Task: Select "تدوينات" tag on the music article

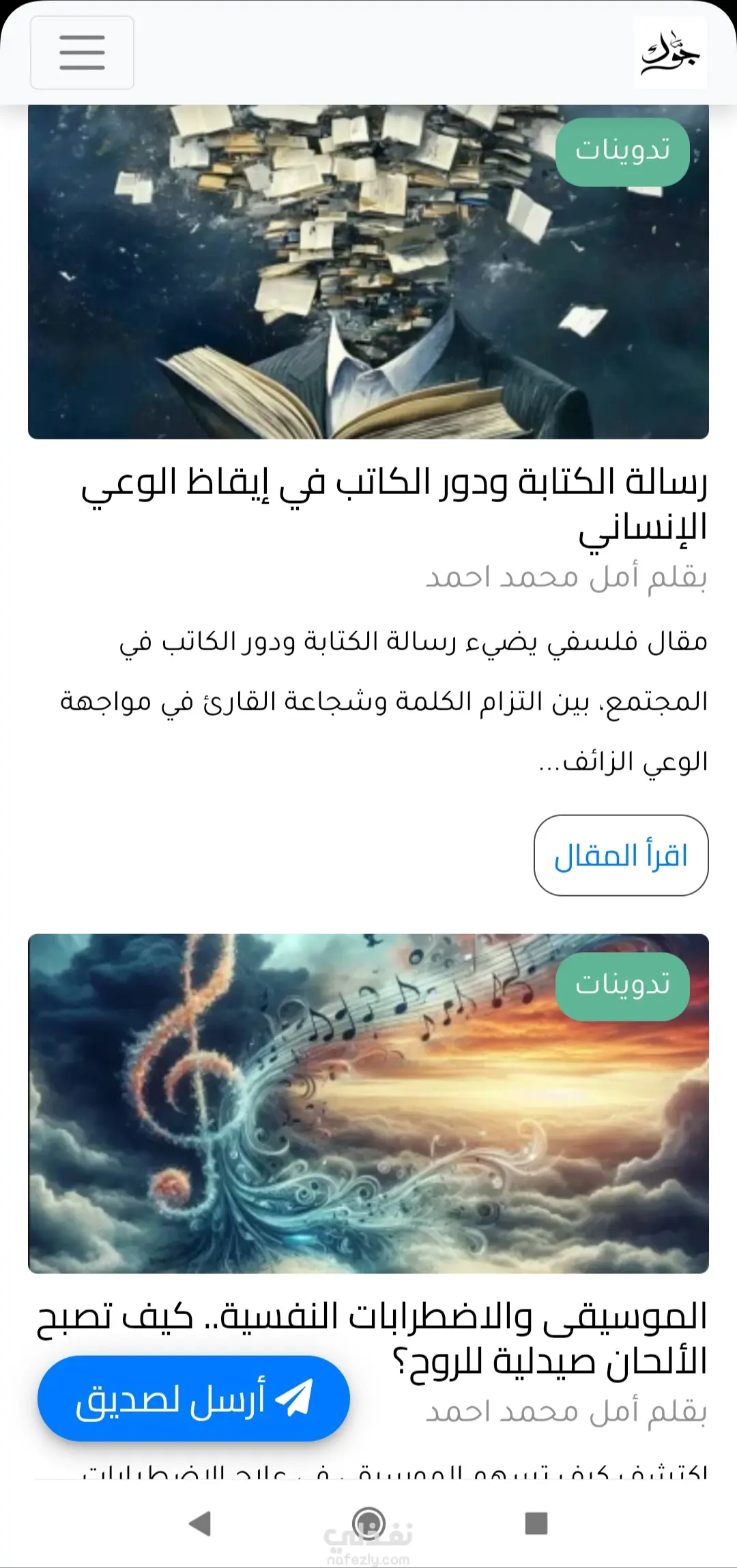Action: [622, 985]
